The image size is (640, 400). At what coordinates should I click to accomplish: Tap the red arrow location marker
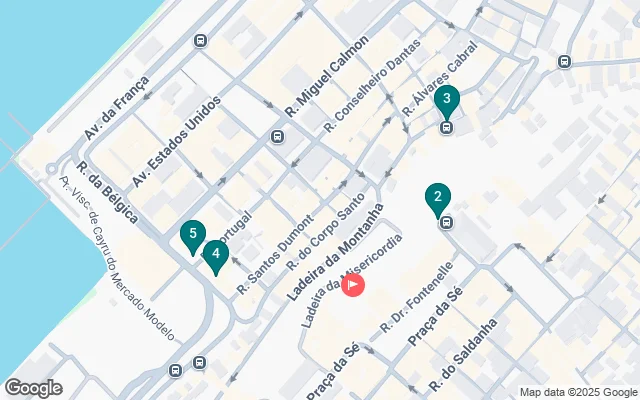tap(354, 286)
